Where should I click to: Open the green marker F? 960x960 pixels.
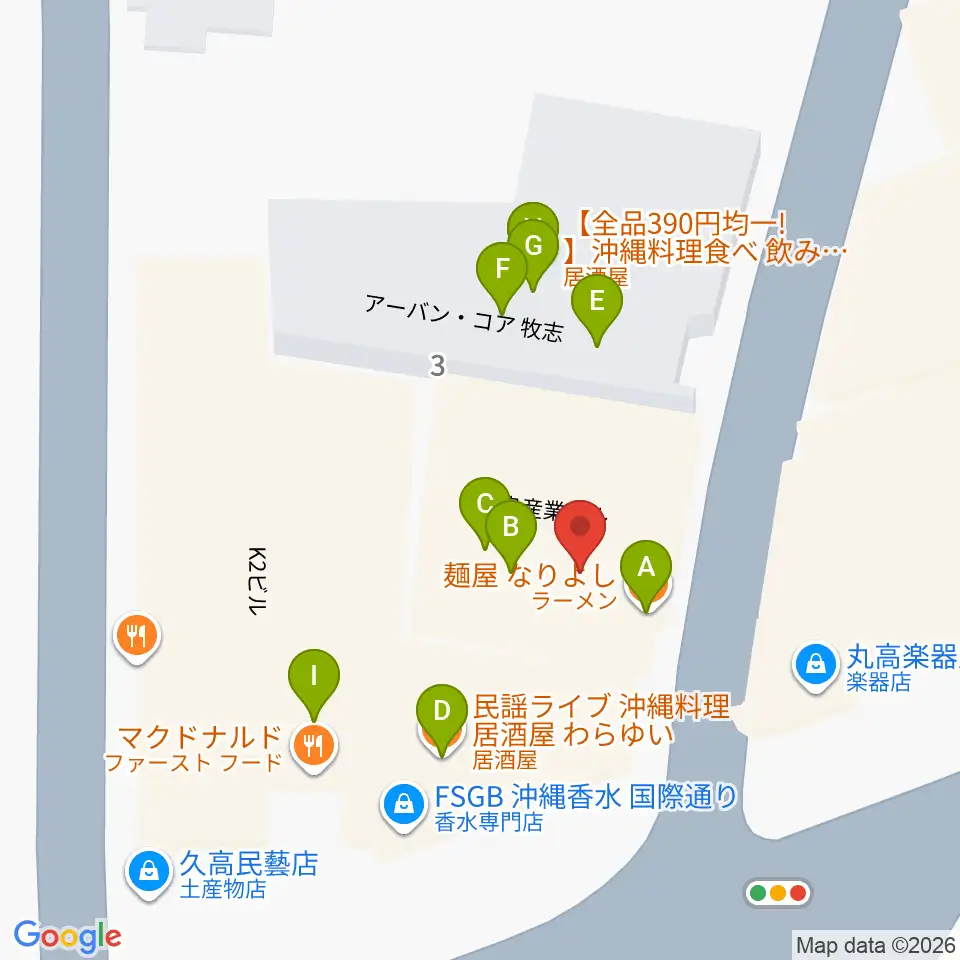(x=502, y=276)
